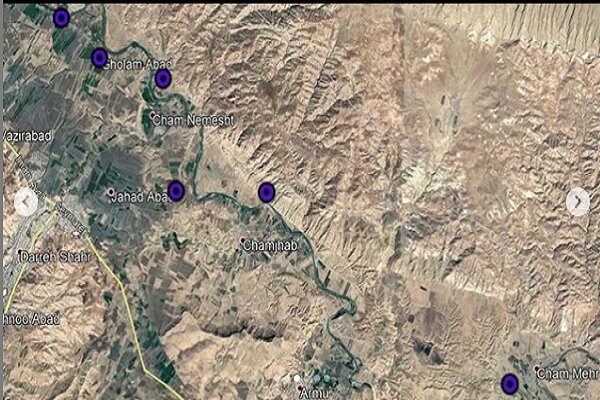Go to the next image
This screenshot has height=400, width=600.
click(577, 201)
